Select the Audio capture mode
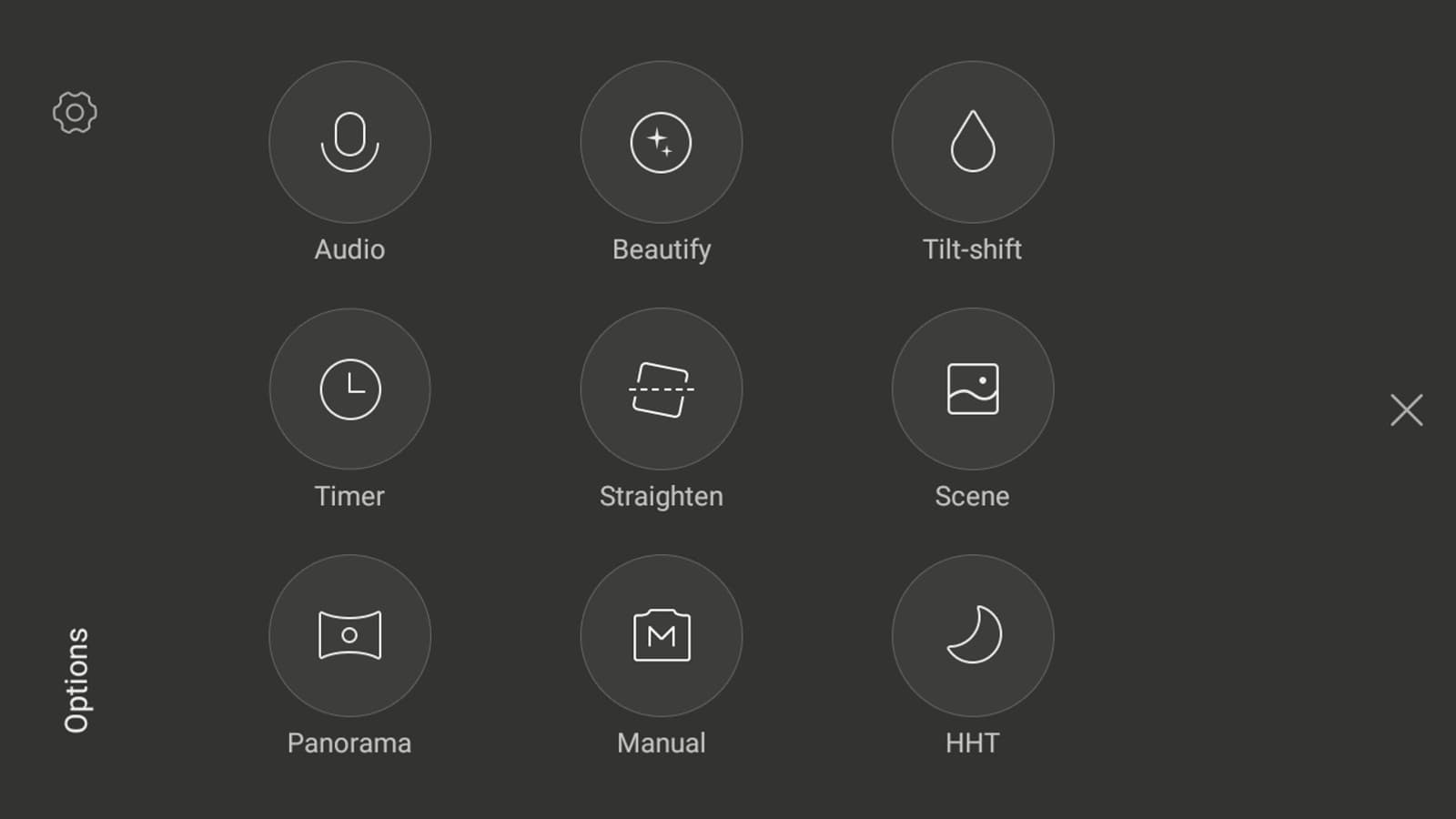Screen dimensions: 1456x819 point(349,143)
